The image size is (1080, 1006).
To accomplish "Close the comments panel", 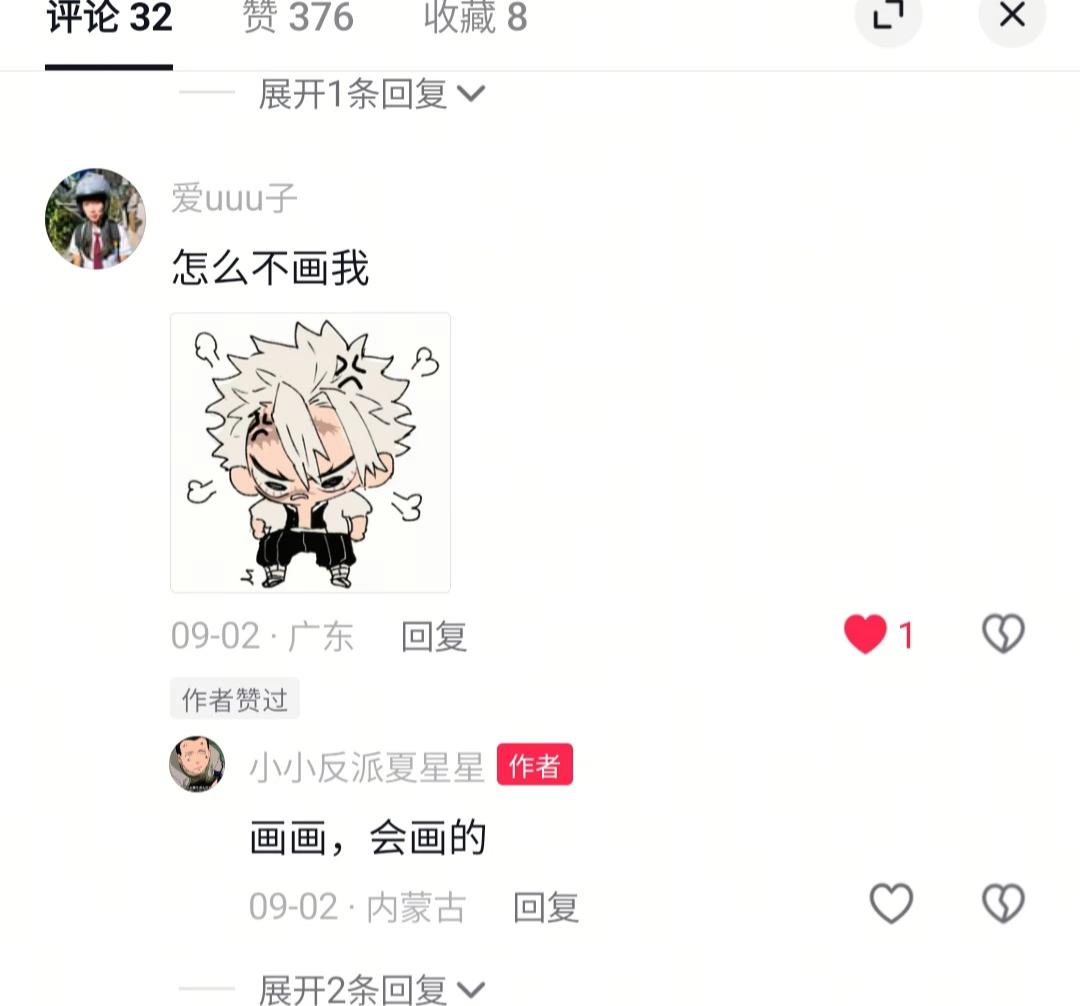I will (x=1012, y=16).
